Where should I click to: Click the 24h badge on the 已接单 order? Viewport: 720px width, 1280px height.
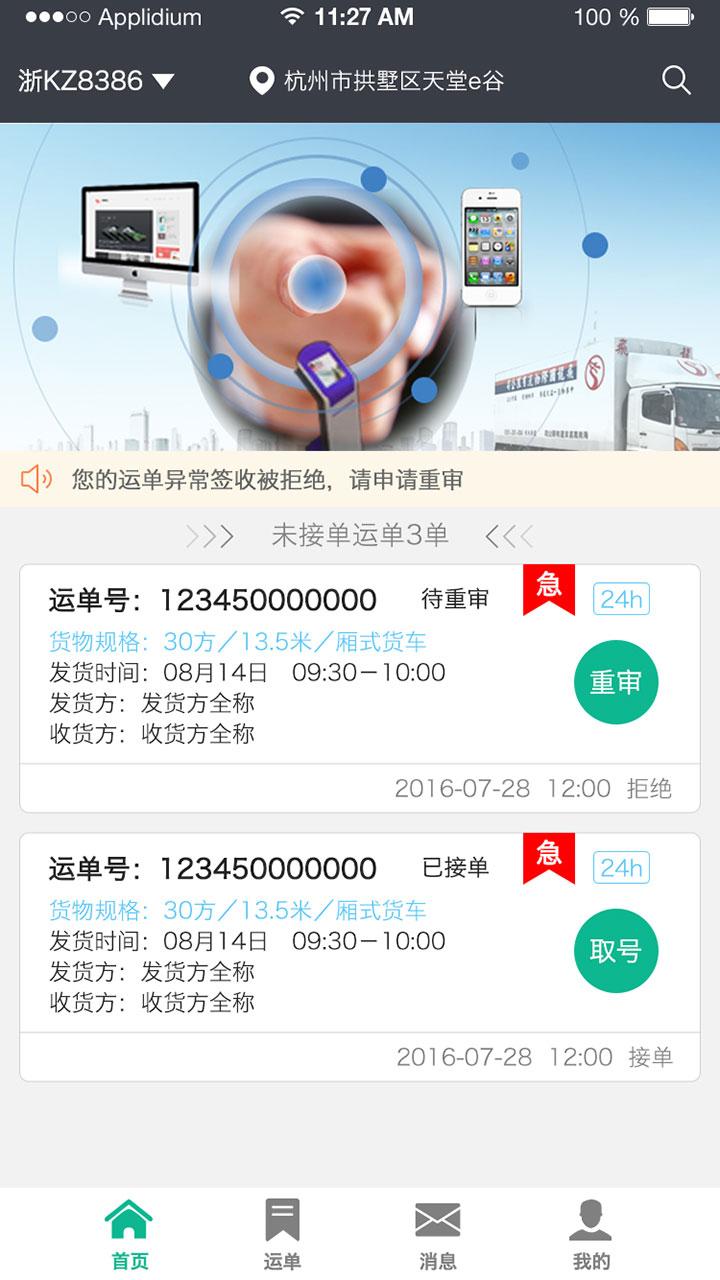click(x=622, y=868)
